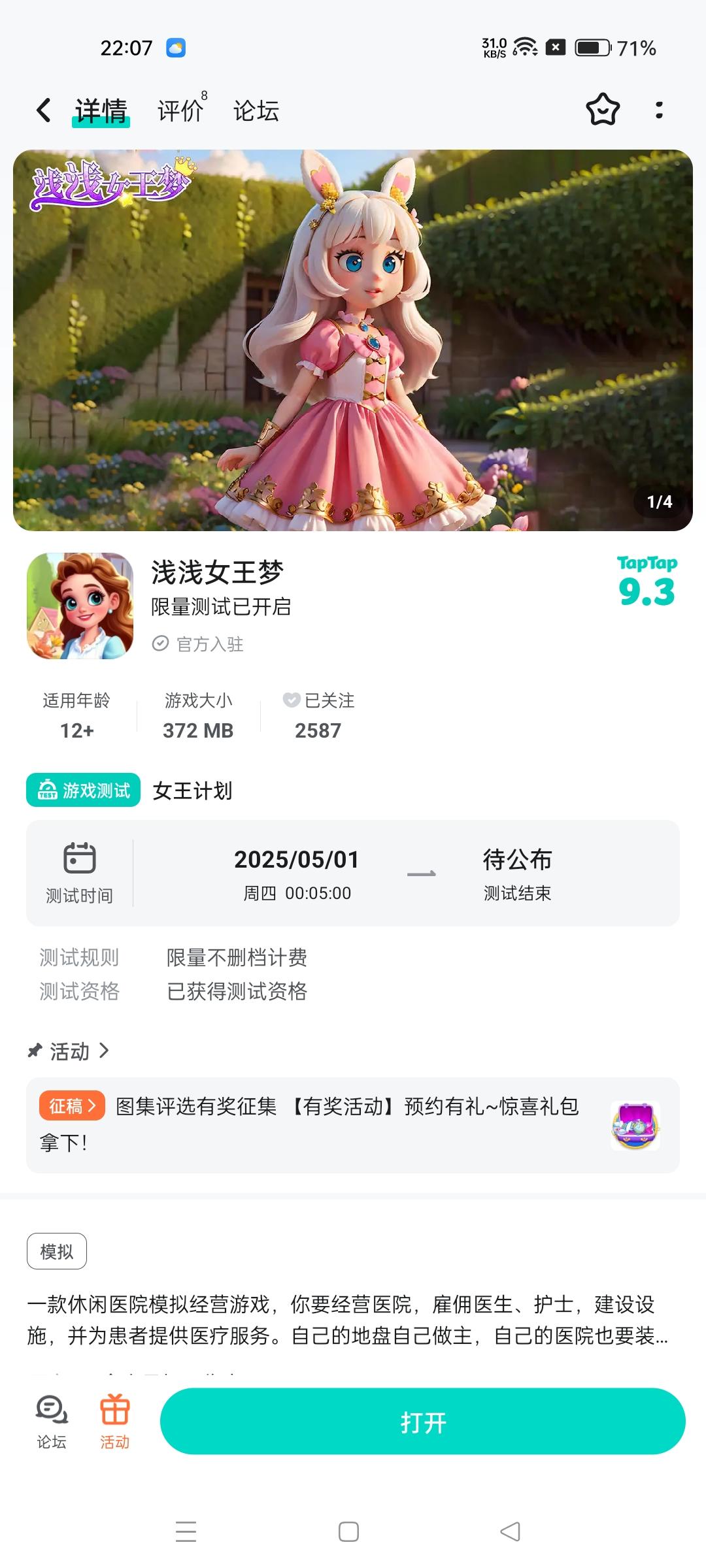Go back using the top-left arrow
Viewport: 706px width, 1568px height.
44,110
